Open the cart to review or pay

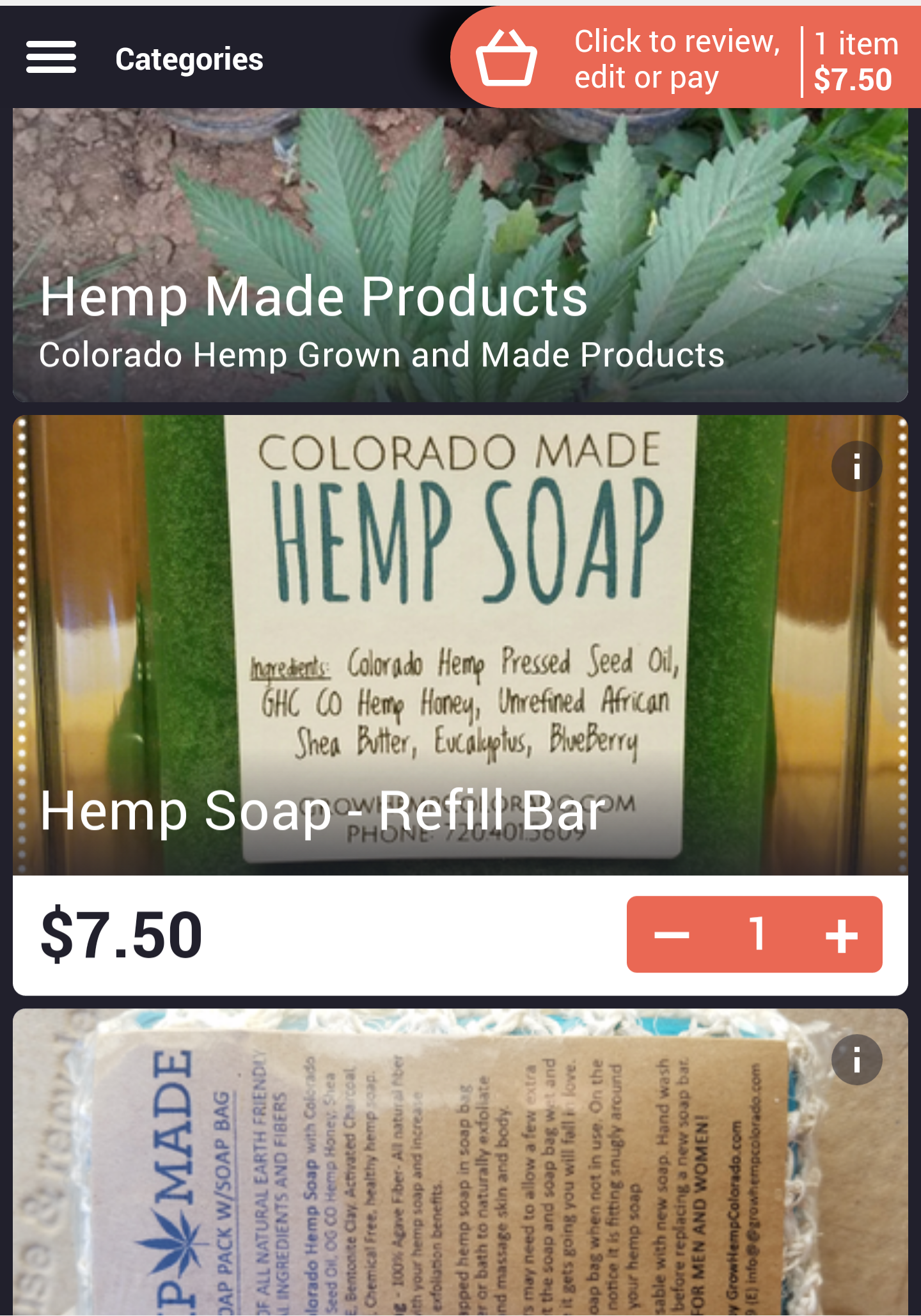[x=684, y=59]
